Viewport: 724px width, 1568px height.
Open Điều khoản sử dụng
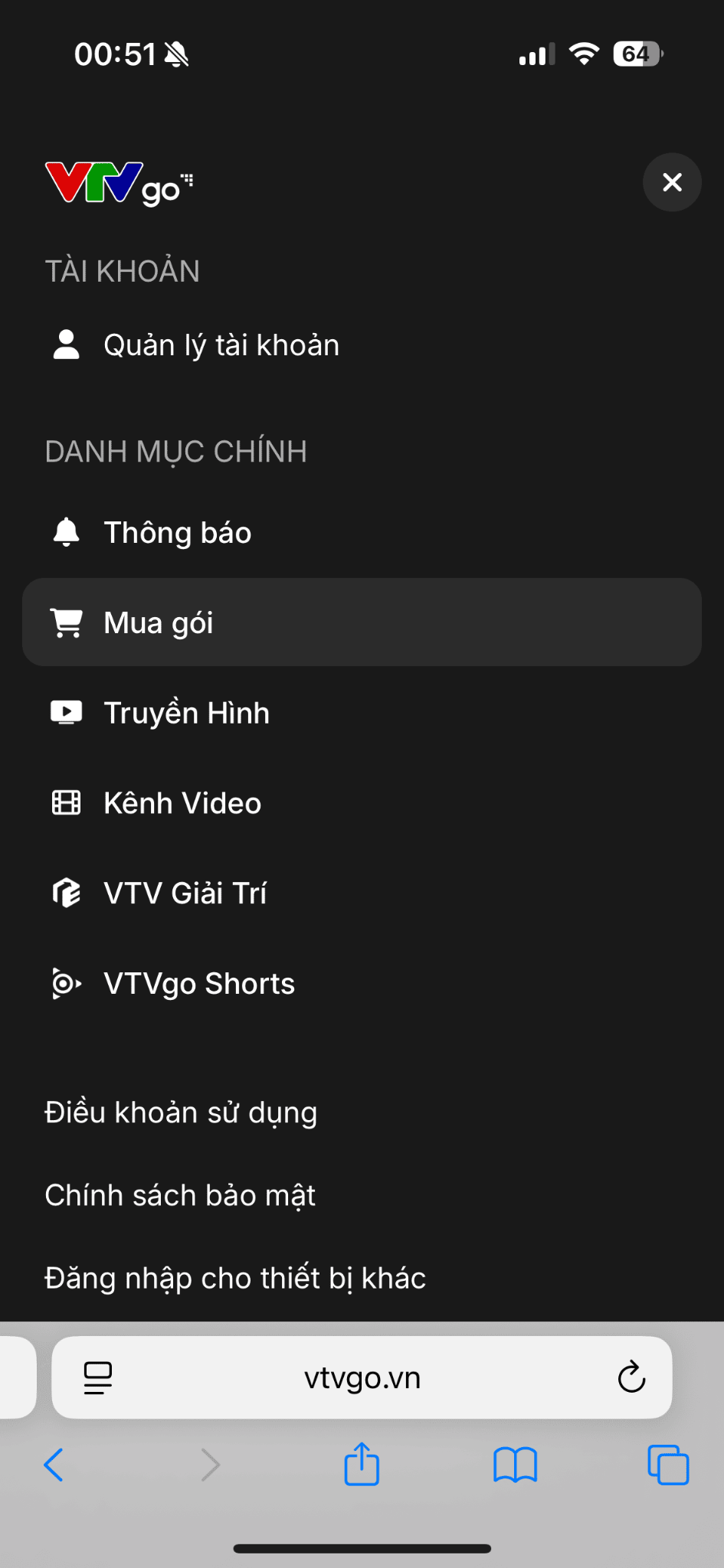181,1112
